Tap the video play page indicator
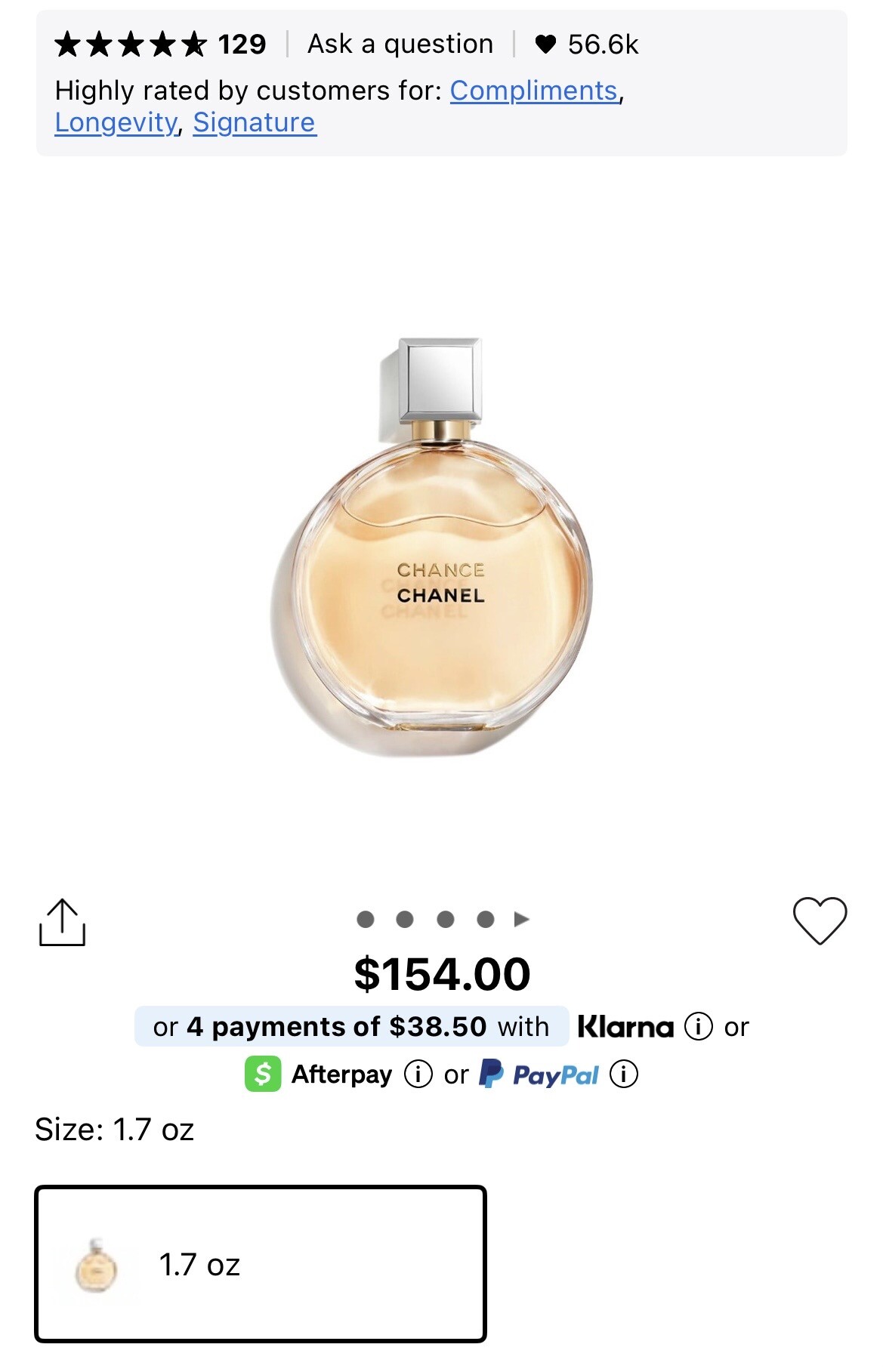Viewport: 883px width, 1372px height. (522, 919)
